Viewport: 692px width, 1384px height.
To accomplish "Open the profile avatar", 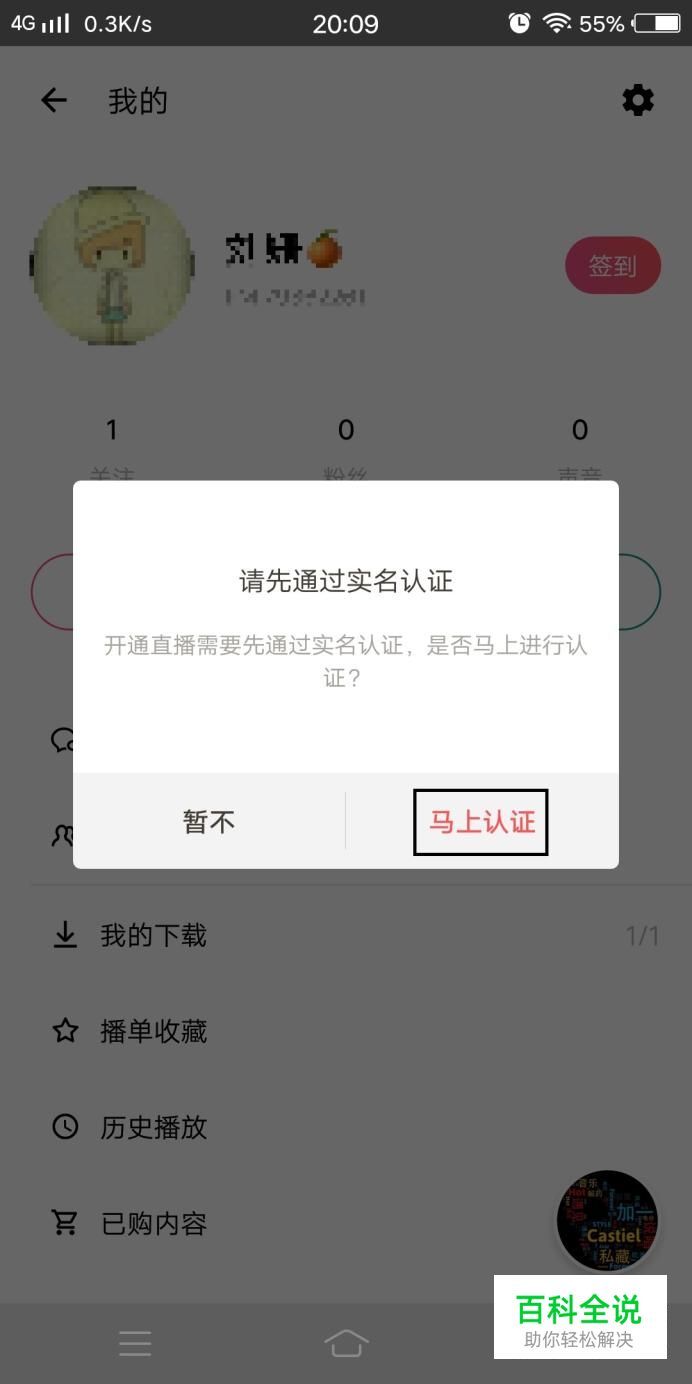I will [x=112, y=265].
